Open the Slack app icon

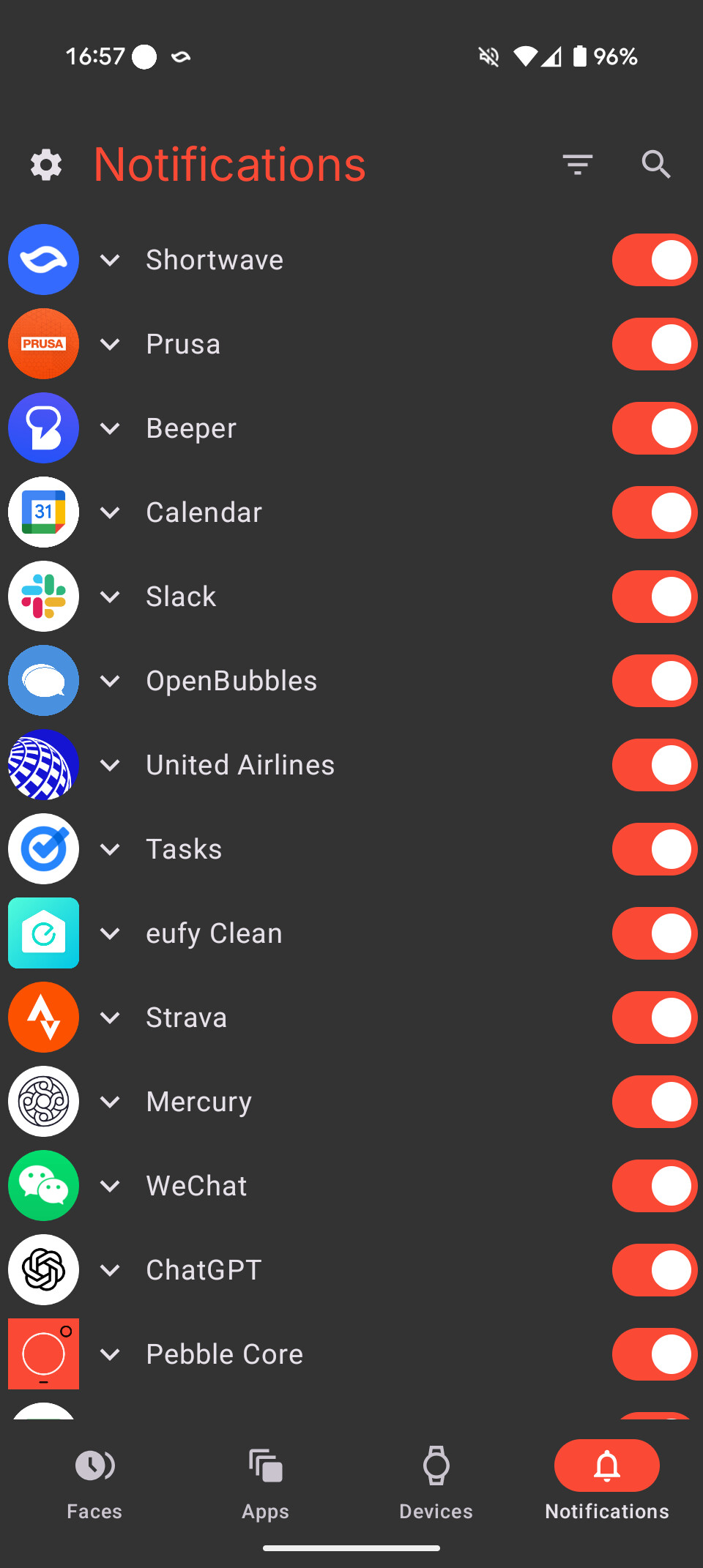[x=43, y=596]
